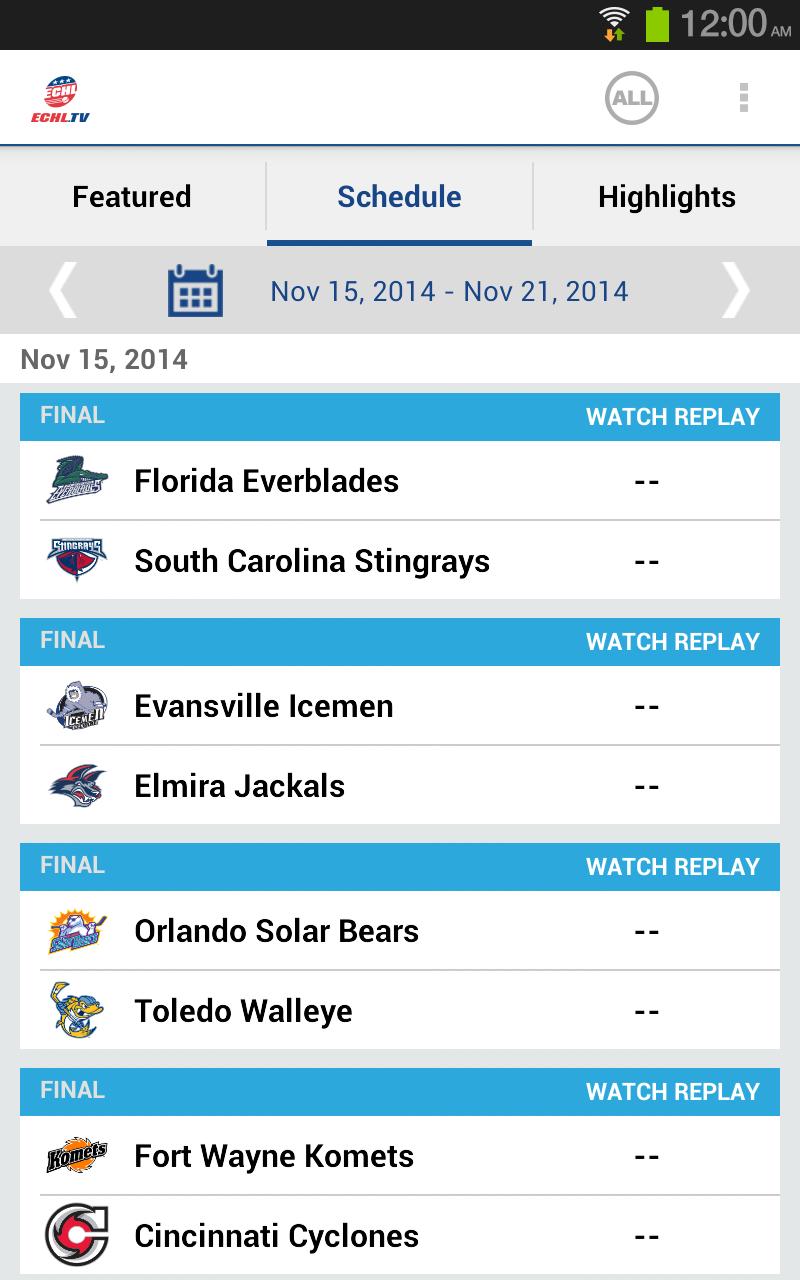This screenshot has height=1280, width=800.
Task: Click the Nov 15 - Nov 21 date range
Action: click(449, 291)
